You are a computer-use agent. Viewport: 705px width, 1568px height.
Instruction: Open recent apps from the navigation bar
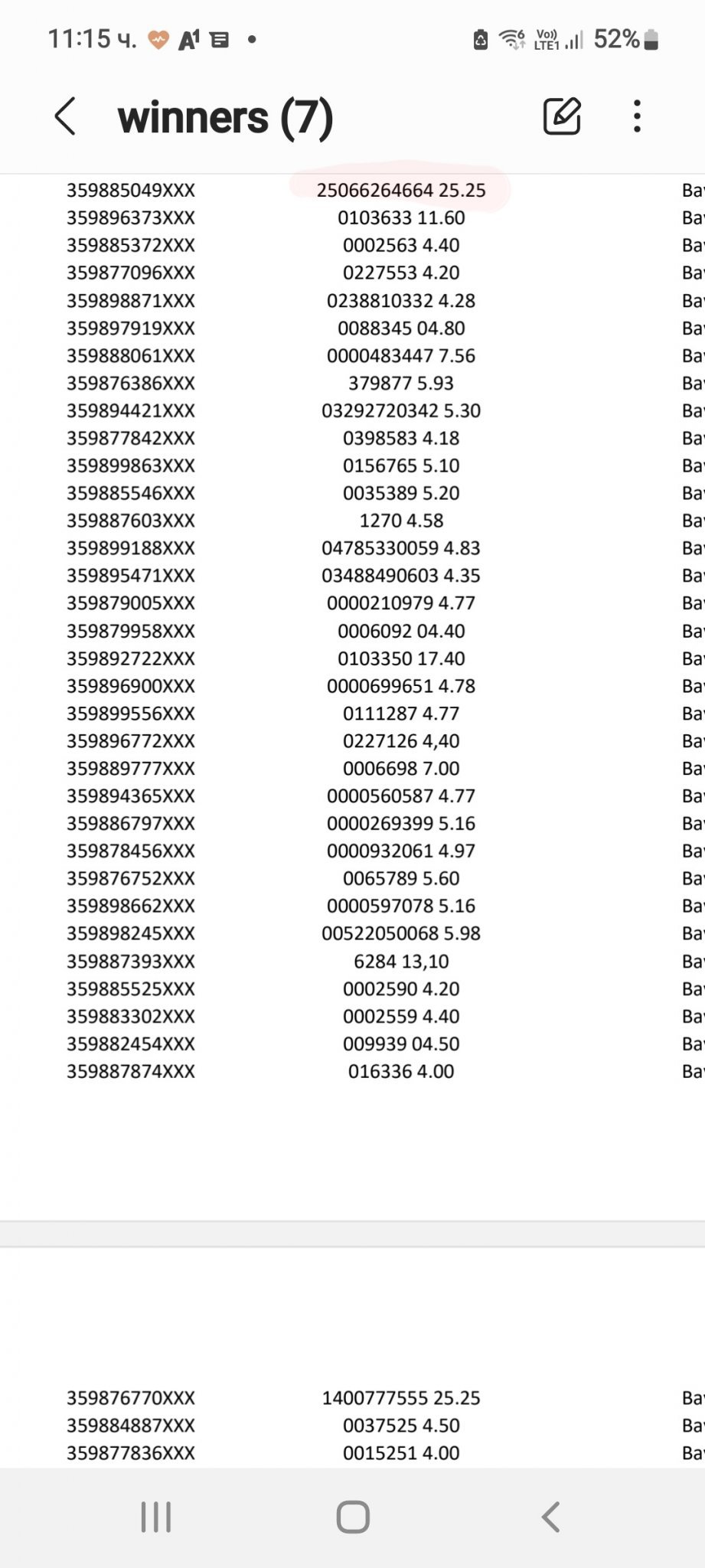pos(156,1517)
